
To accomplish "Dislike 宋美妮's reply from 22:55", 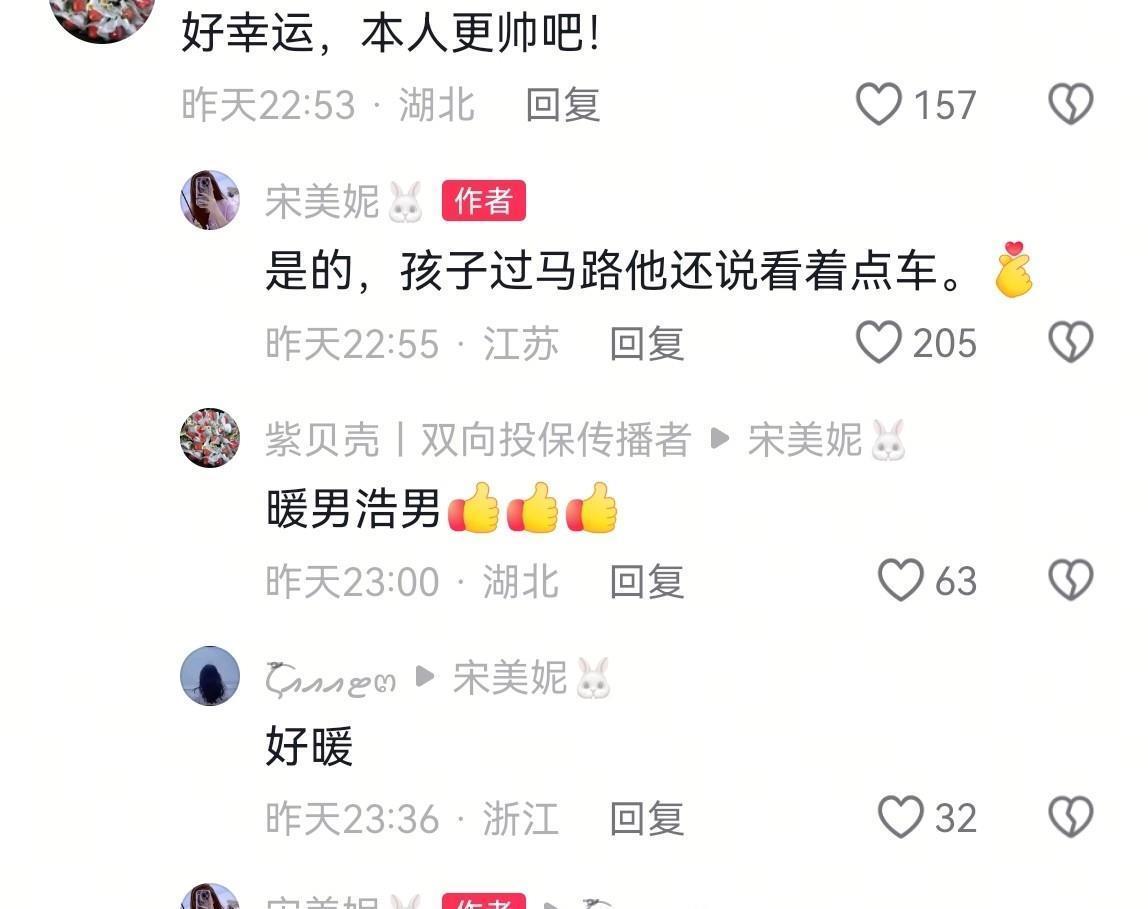I will tap(1070, 343).
